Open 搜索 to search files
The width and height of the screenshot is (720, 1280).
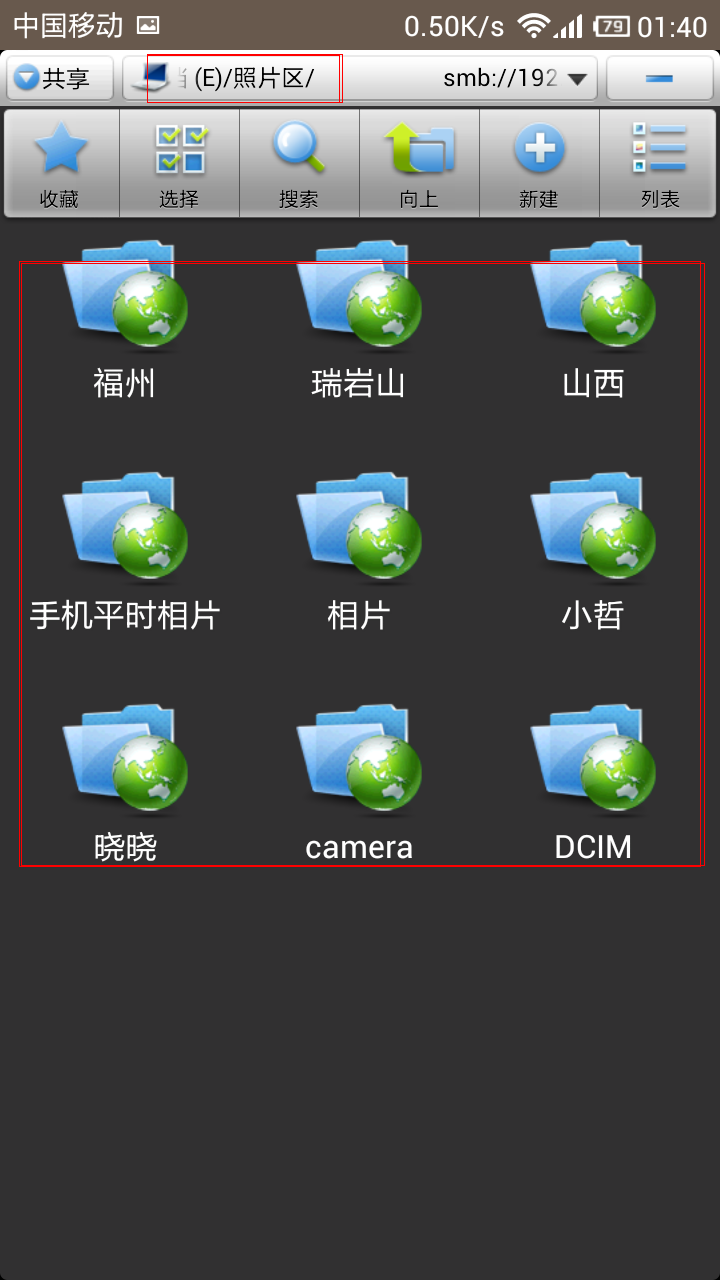pos(299,163)
